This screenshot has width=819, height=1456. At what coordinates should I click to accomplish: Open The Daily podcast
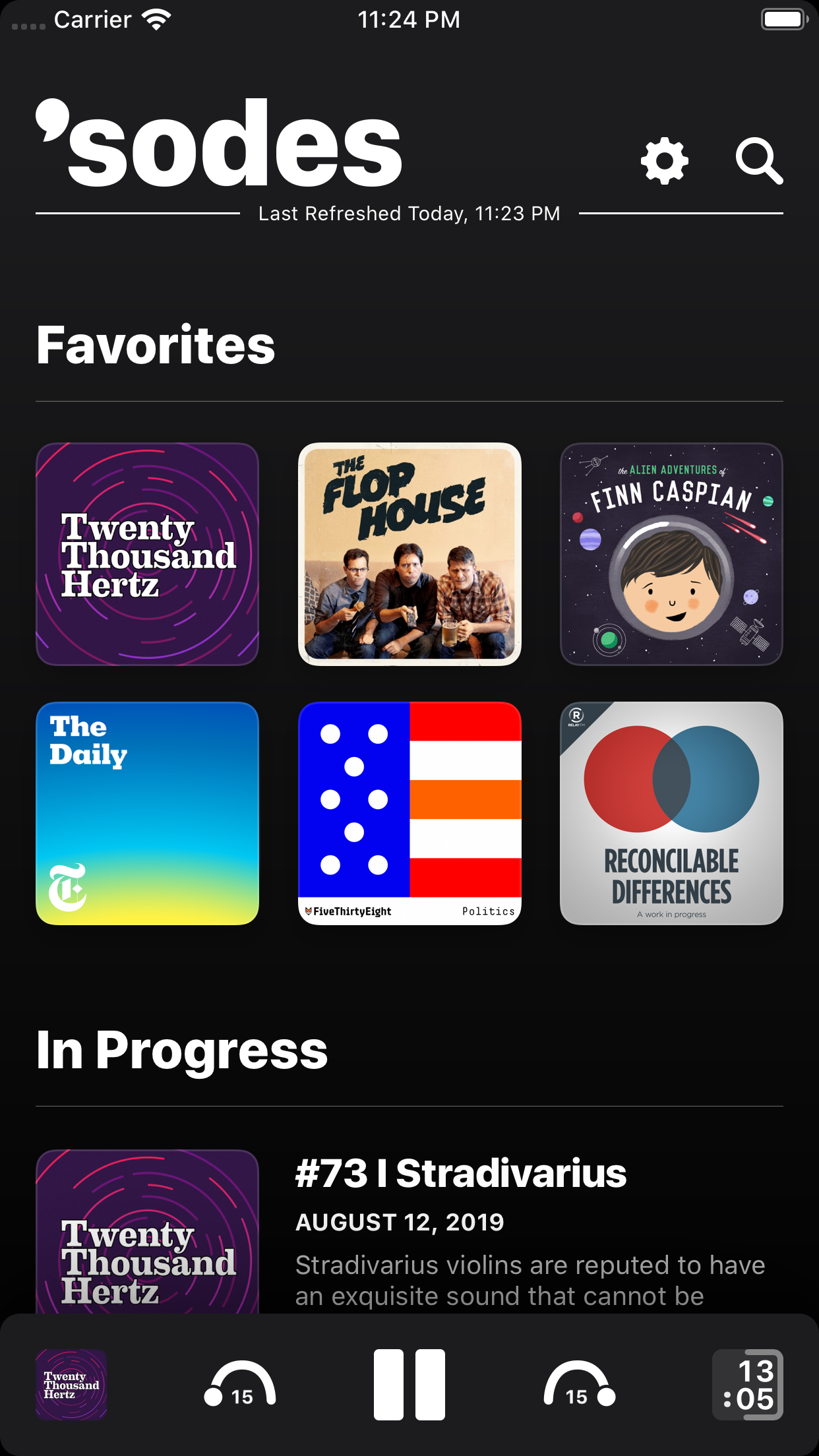click(x=147, y=813)
